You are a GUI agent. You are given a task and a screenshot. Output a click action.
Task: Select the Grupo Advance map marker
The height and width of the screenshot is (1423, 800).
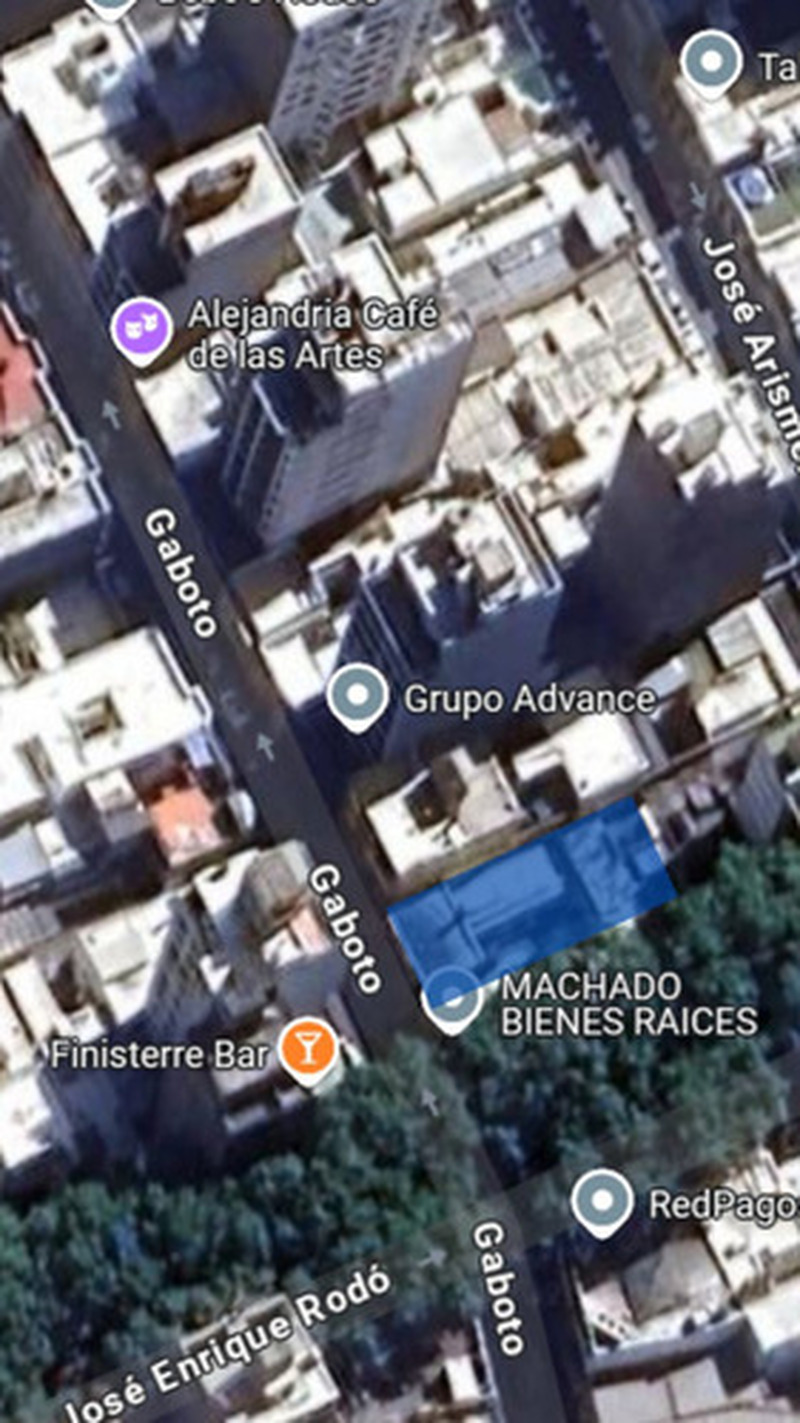coord(358,699)
